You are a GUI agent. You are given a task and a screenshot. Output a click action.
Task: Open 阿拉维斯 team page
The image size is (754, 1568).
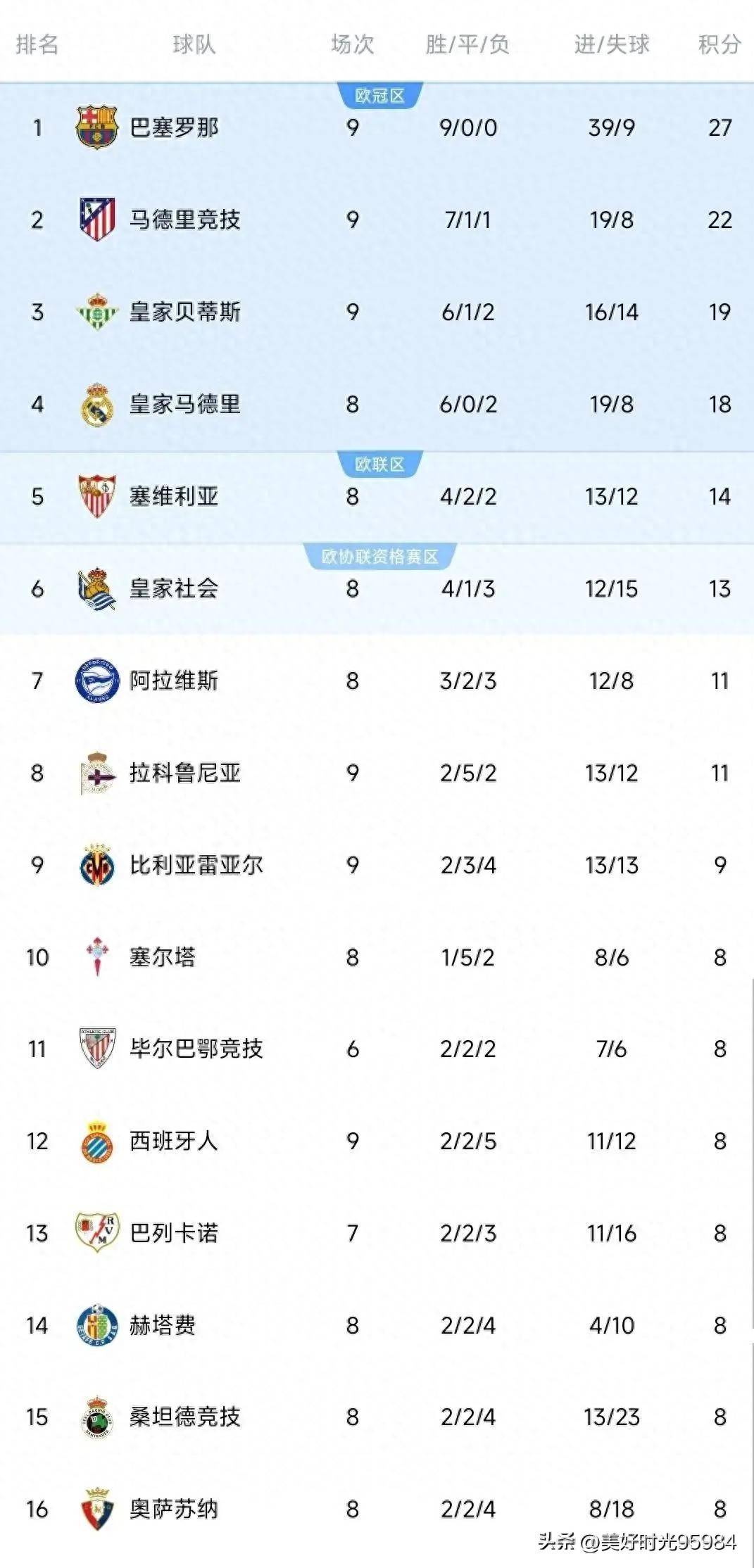click(x=377, y=681)
